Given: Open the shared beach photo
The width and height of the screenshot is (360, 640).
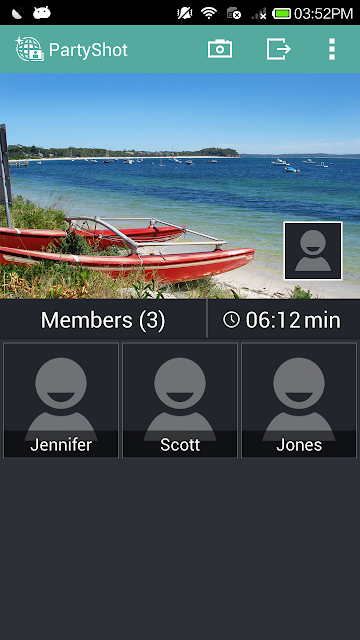Looking at the screenshot, I should [180, 186].
